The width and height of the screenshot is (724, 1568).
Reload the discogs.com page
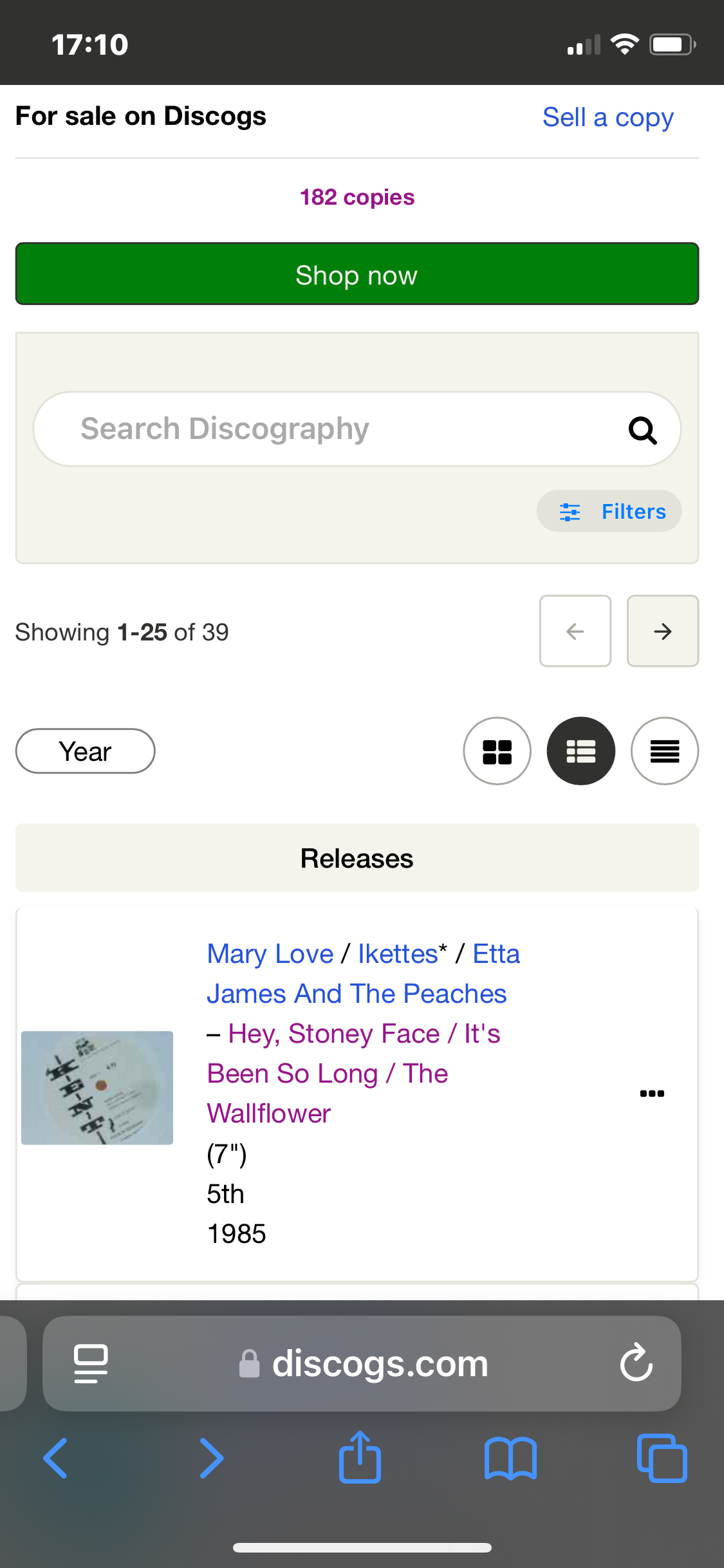click(636, 1363)
